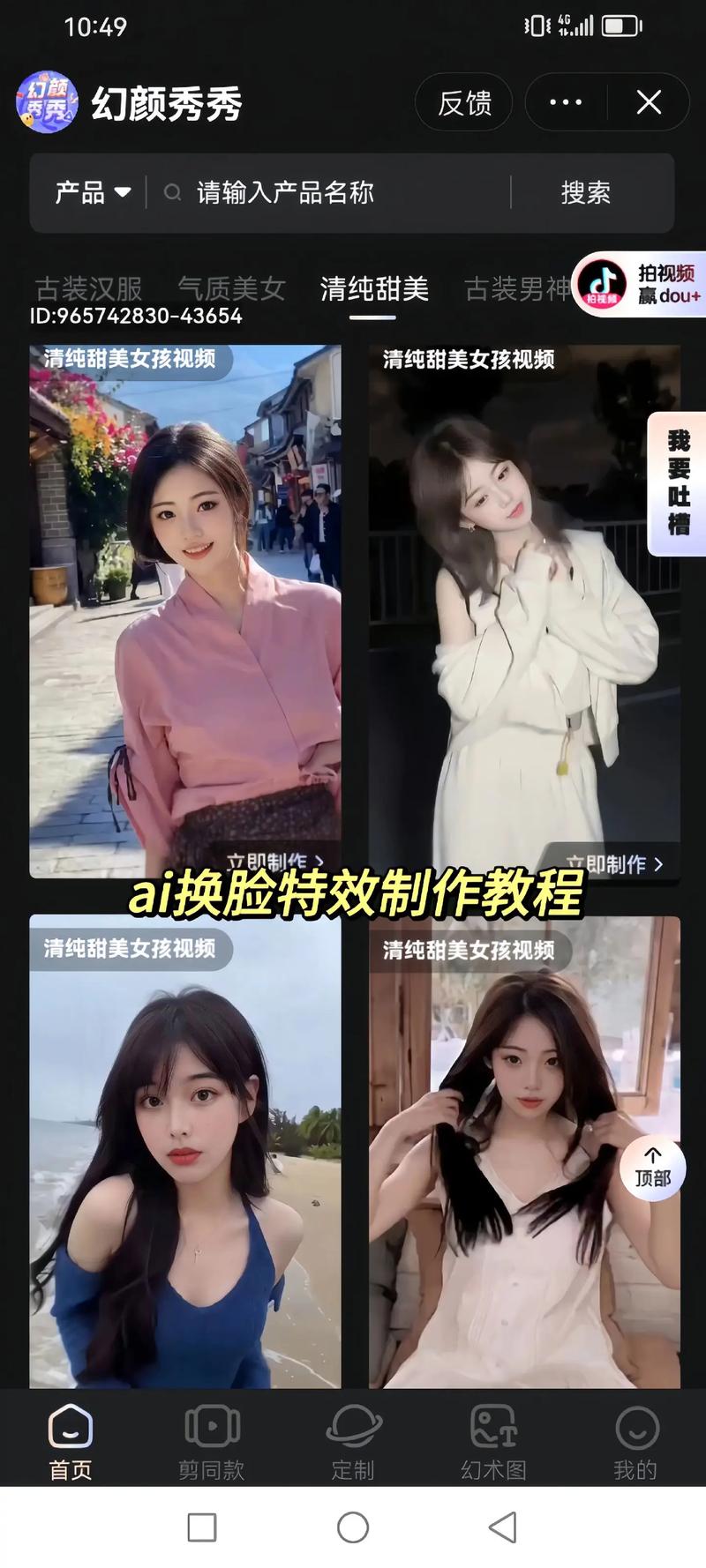Select the 清纯甜美 tab
This screenshot has width=706, height=1568.
click(374, 288)
